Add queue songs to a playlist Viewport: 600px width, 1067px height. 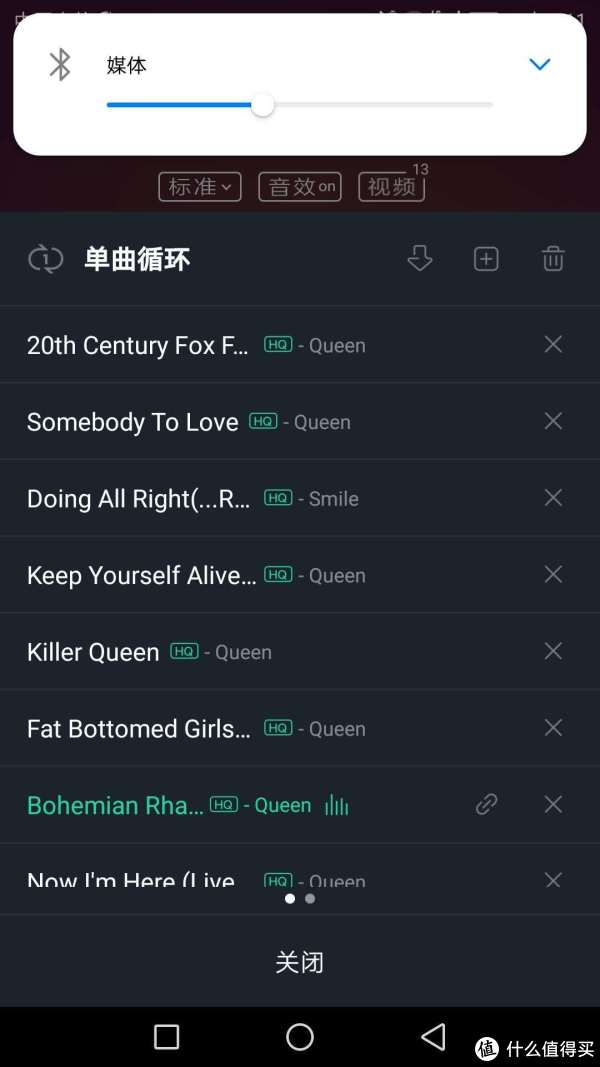tap(486, 260)
